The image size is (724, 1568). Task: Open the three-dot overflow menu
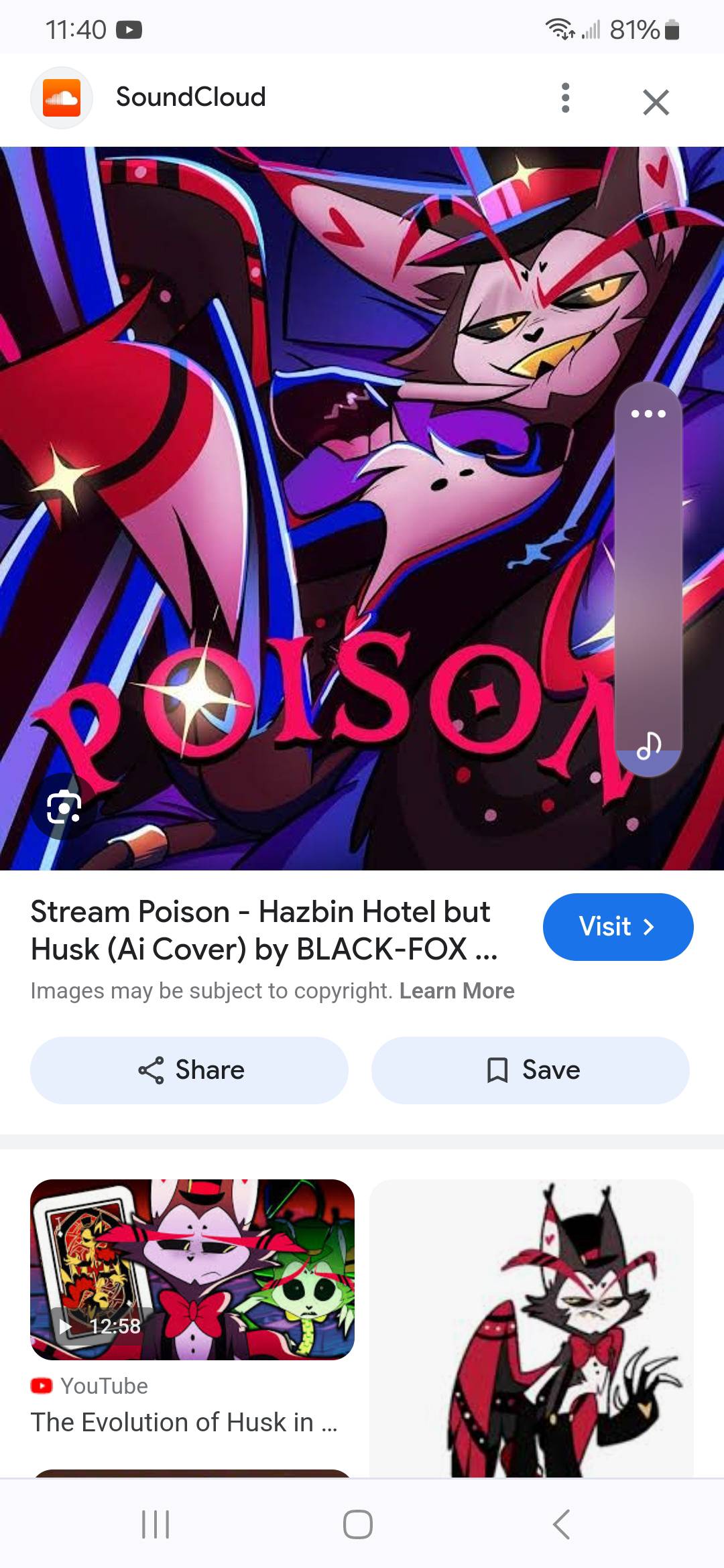point(565,98)
